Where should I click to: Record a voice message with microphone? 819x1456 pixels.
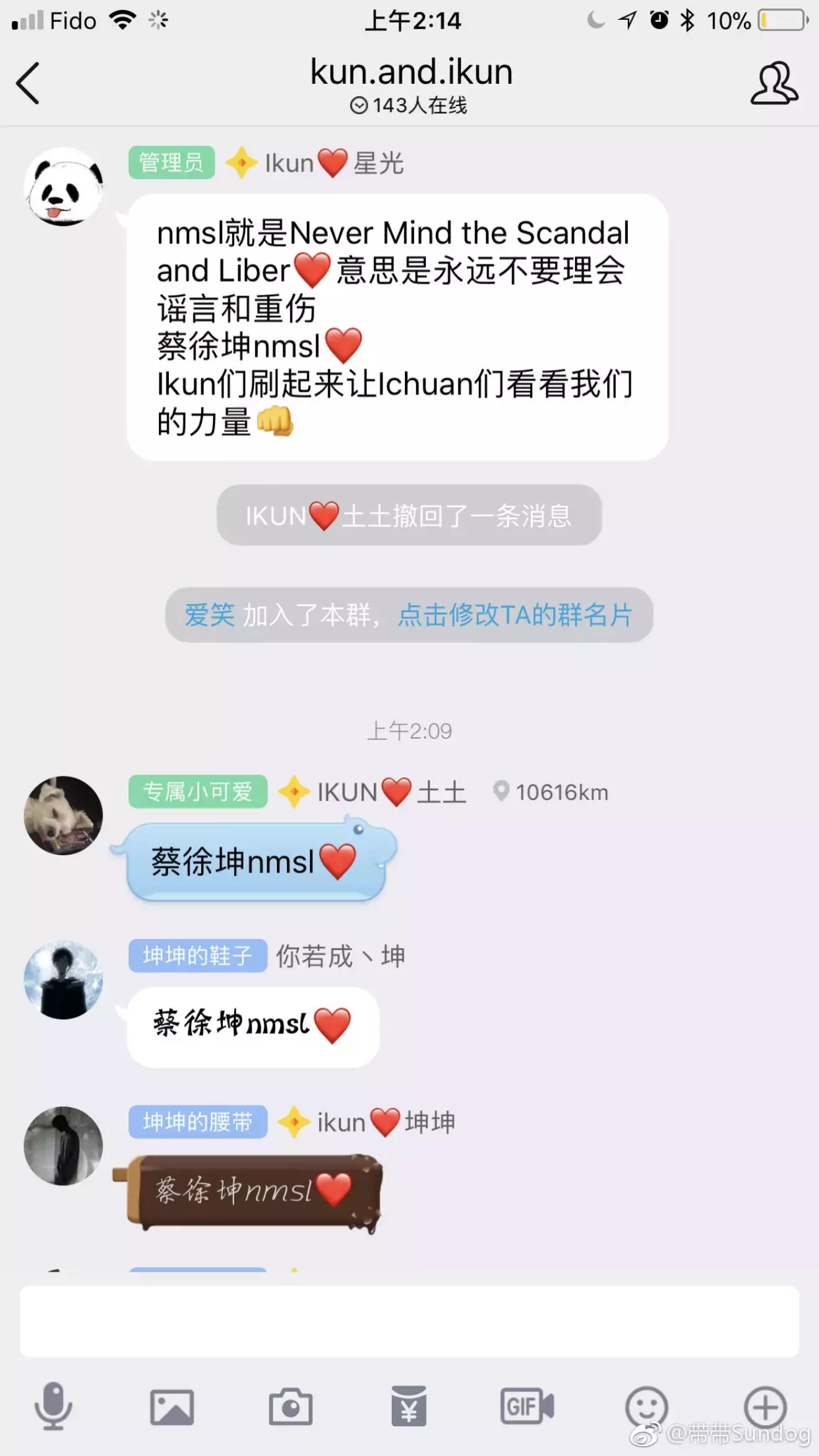(53, 1406)
